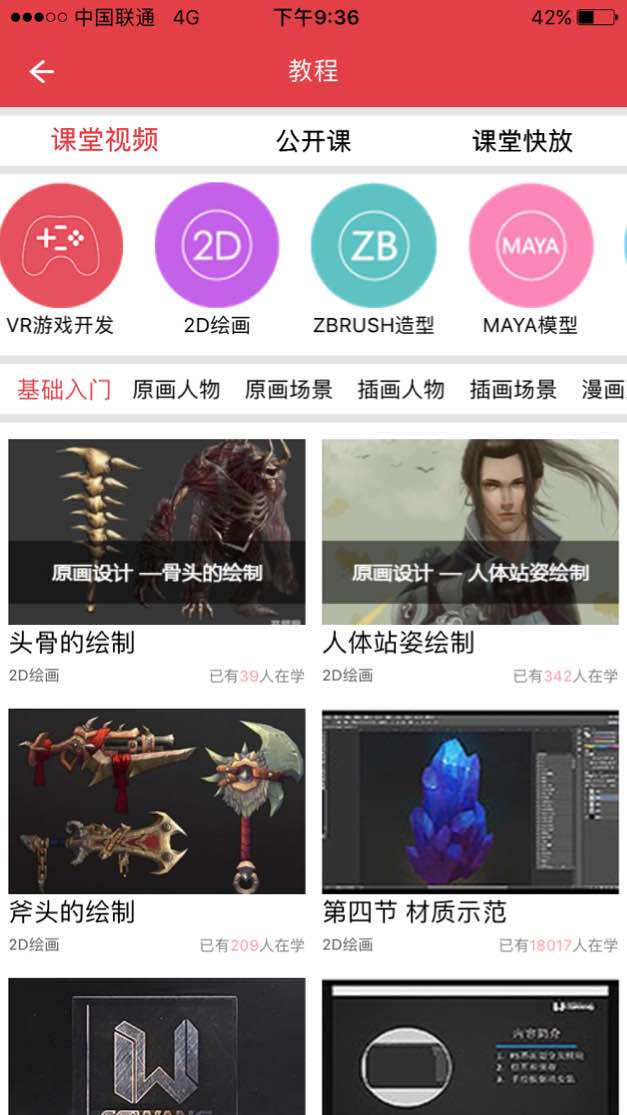This screenshot has height=1115, width=627.
Task: View the 第四节 材质示范 course
Action: [x=470, y=801]
